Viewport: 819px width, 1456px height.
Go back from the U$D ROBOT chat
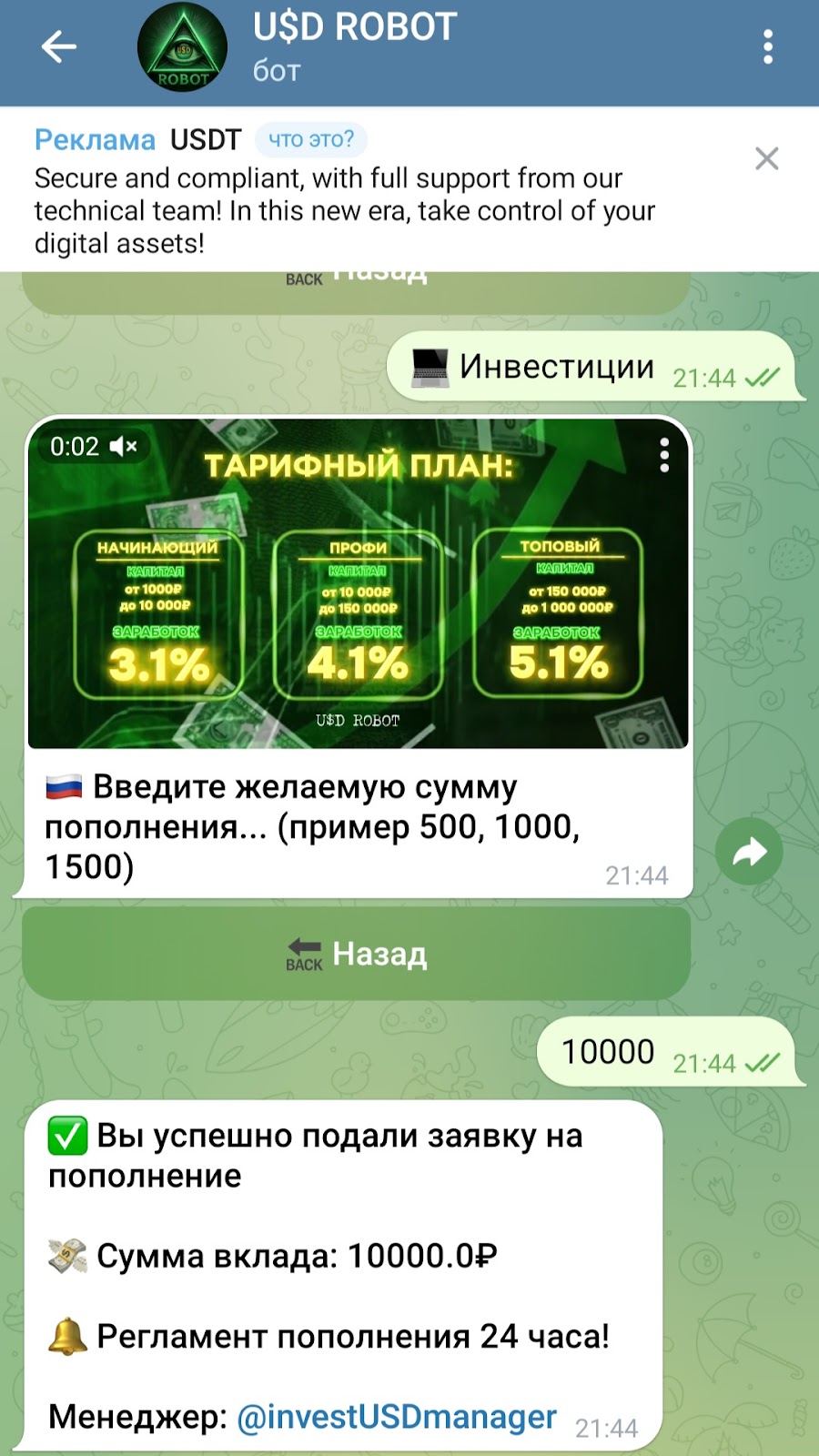coord(58,47)
